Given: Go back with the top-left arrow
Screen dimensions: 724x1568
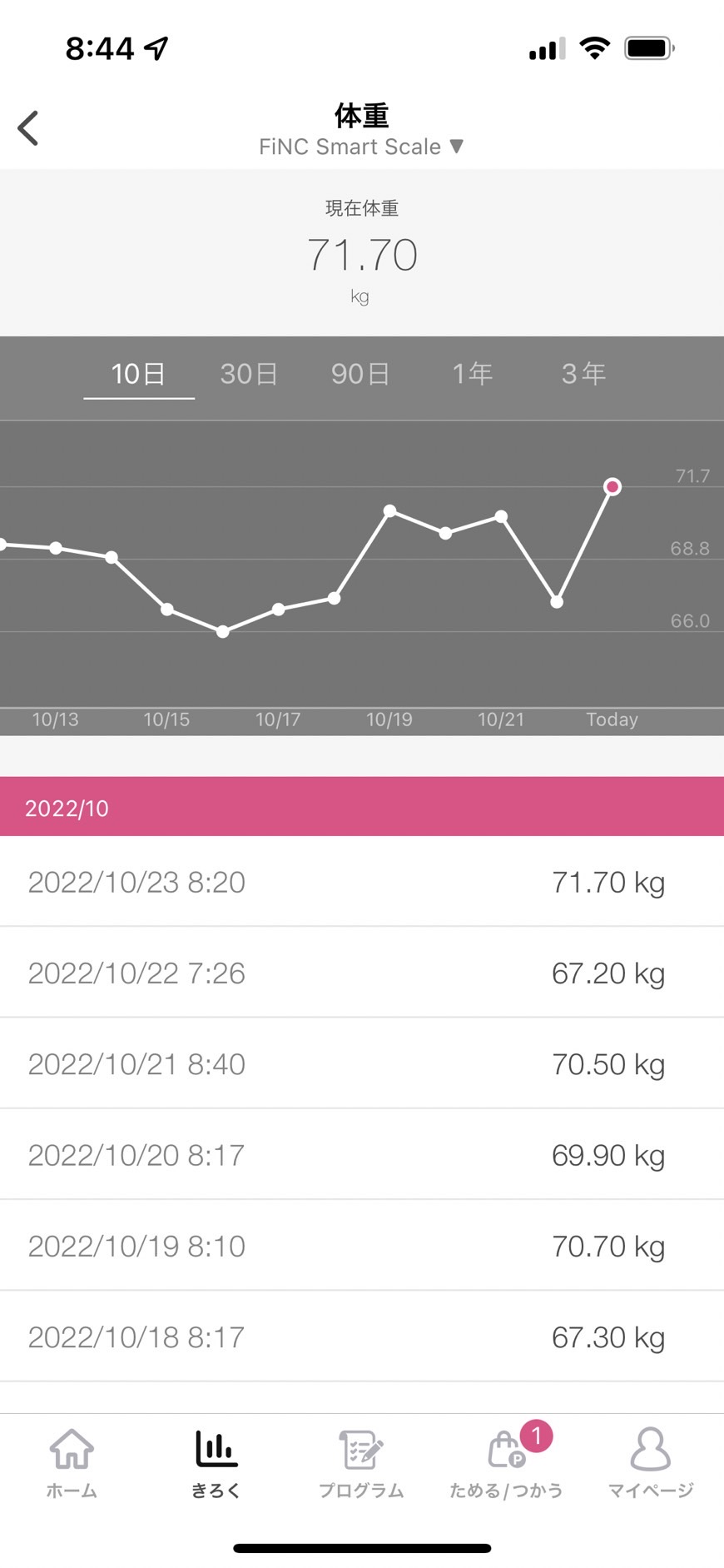Looking at the screenshot, I should [x=28, y=128].
